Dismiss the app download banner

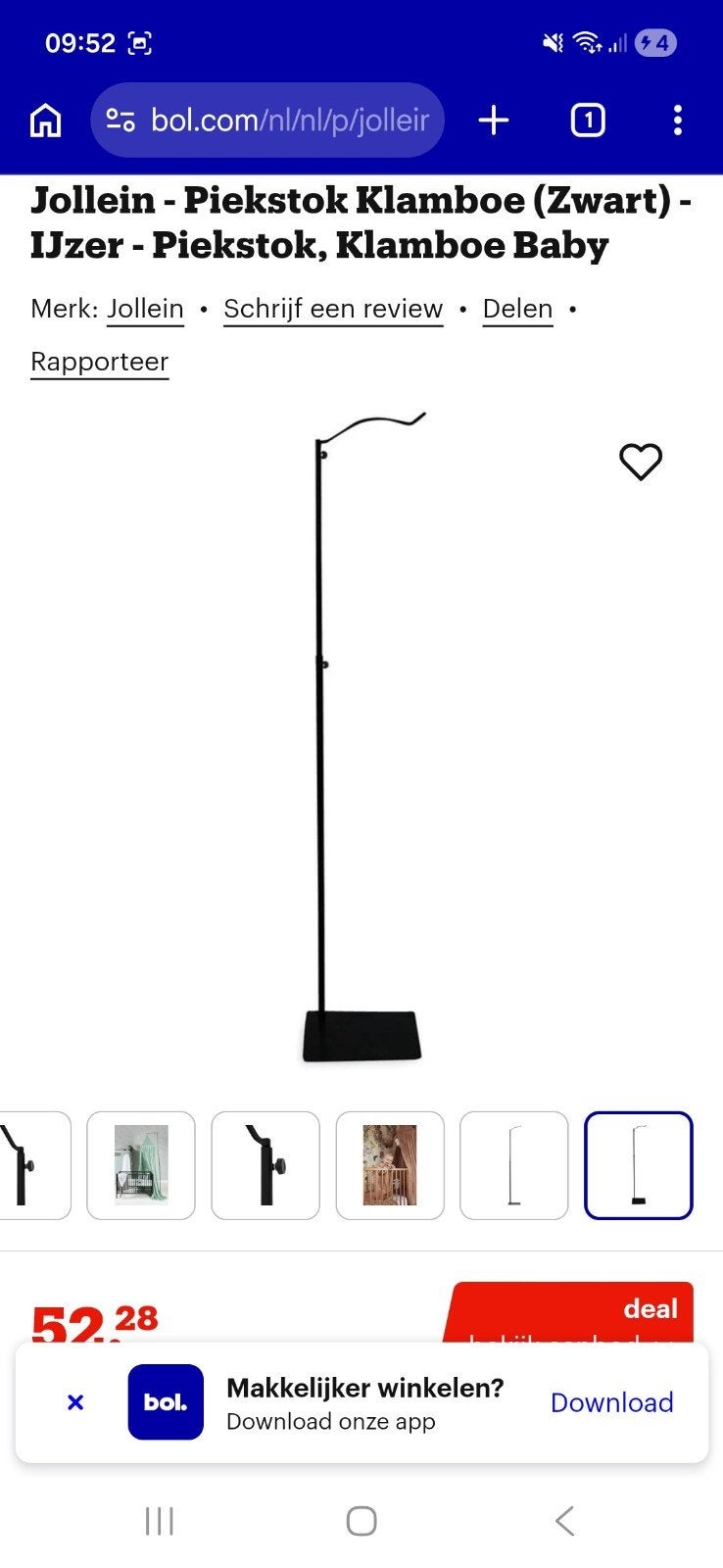75,1402
